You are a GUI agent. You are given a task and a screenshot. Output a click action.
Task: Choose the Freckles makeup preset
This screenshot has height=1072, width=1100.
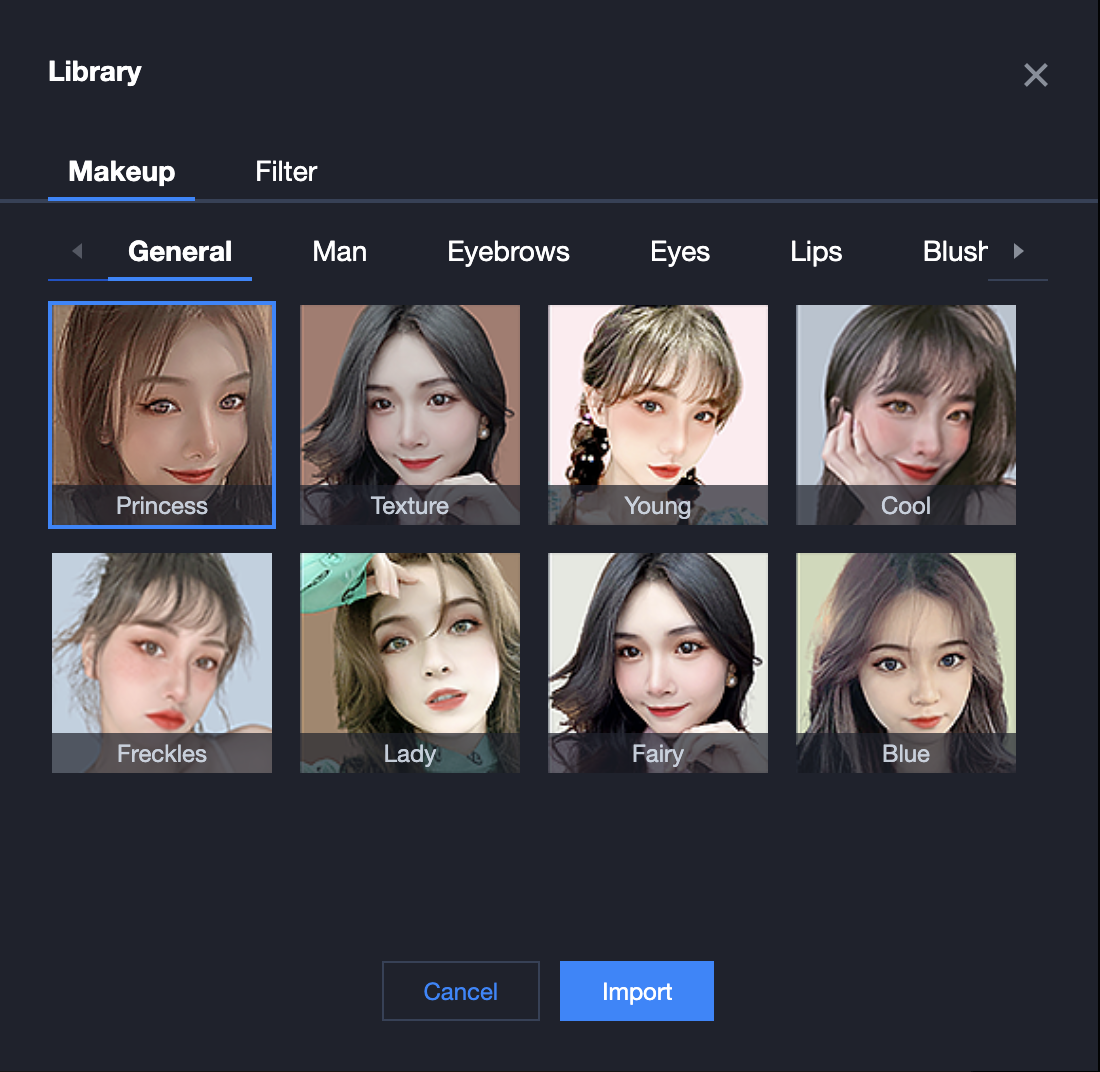tap(162, 663)
